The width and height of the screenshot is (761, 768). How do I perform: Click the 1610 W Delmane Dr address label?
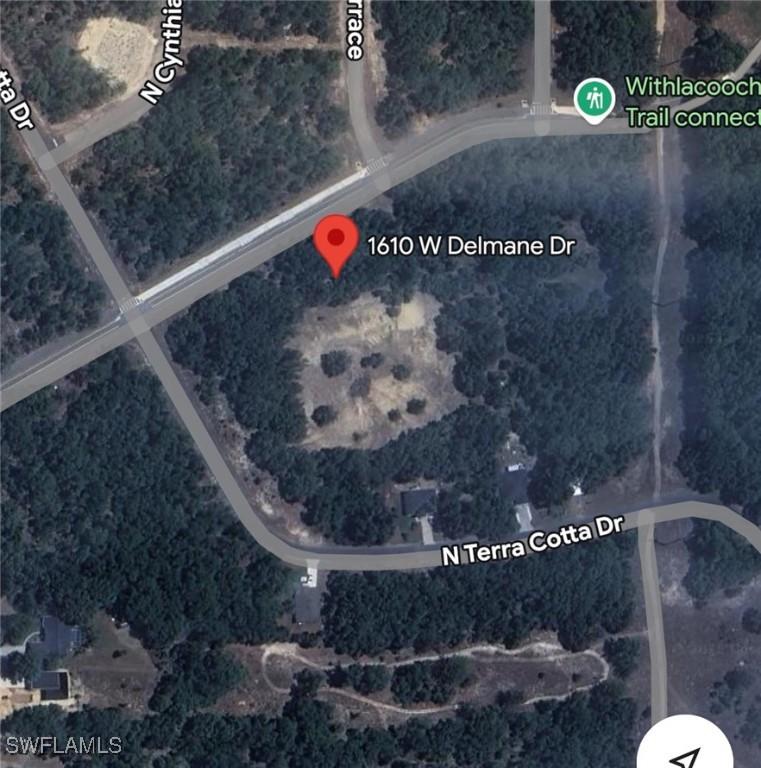[x=472, y=241]
